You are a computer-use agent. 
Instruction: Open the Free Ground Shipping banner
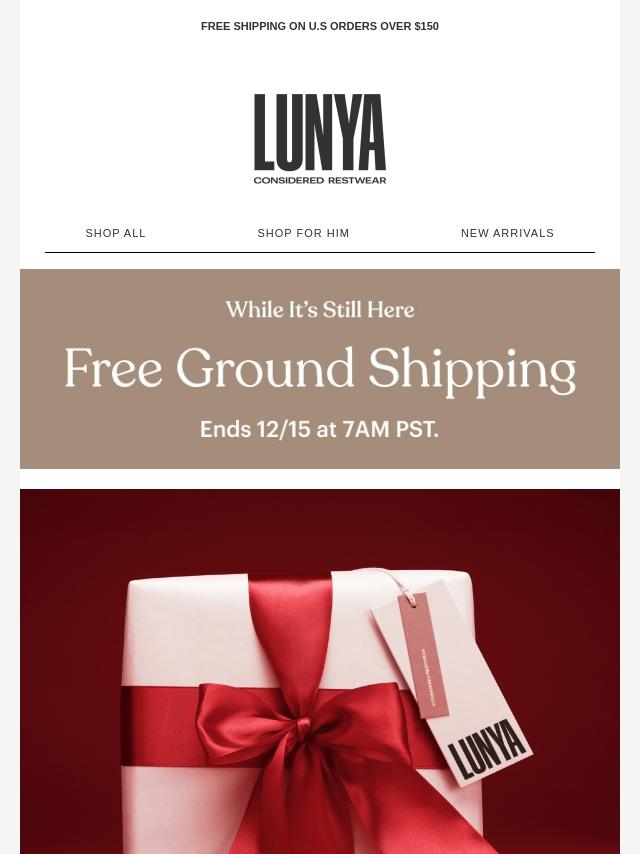pos(320,369)
